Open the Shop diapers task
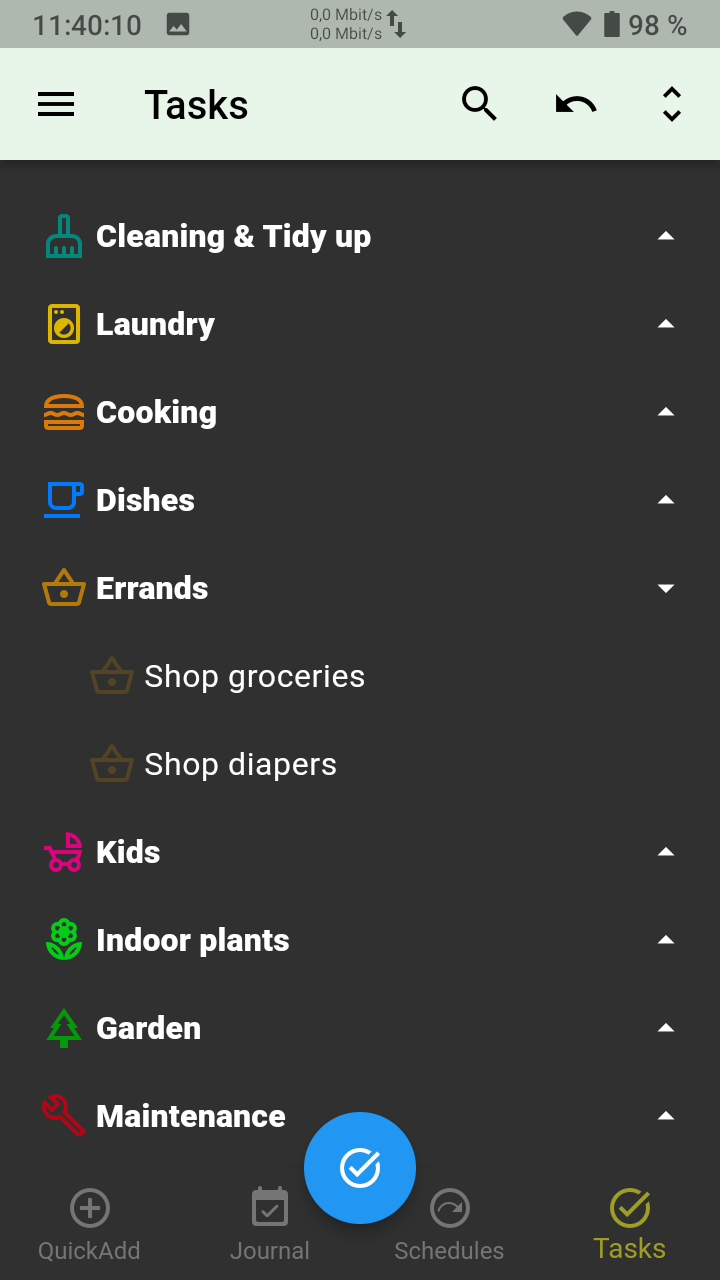This screenshot has height=1280, width=720. 240,765
